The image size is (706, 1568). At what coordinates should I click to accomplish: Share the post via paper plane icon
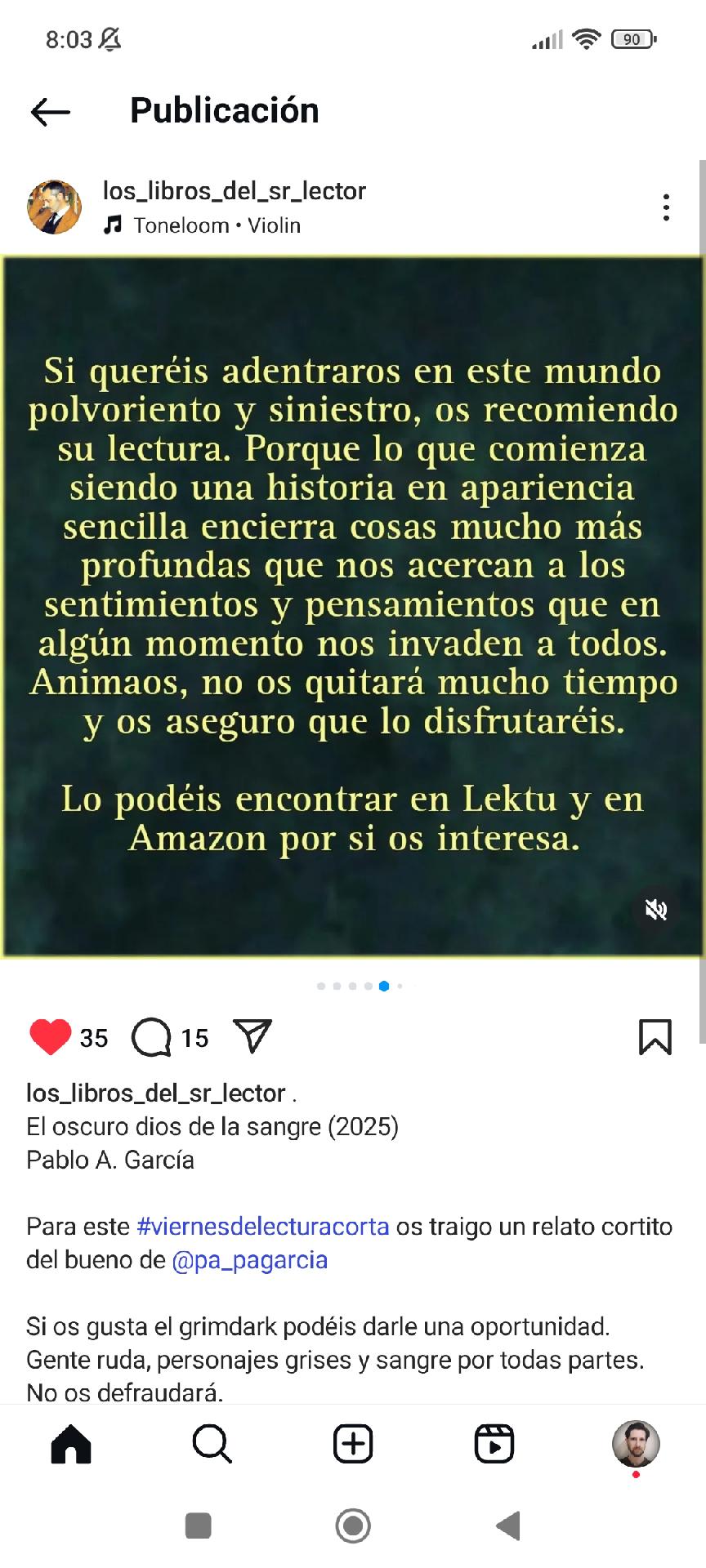252,1036
